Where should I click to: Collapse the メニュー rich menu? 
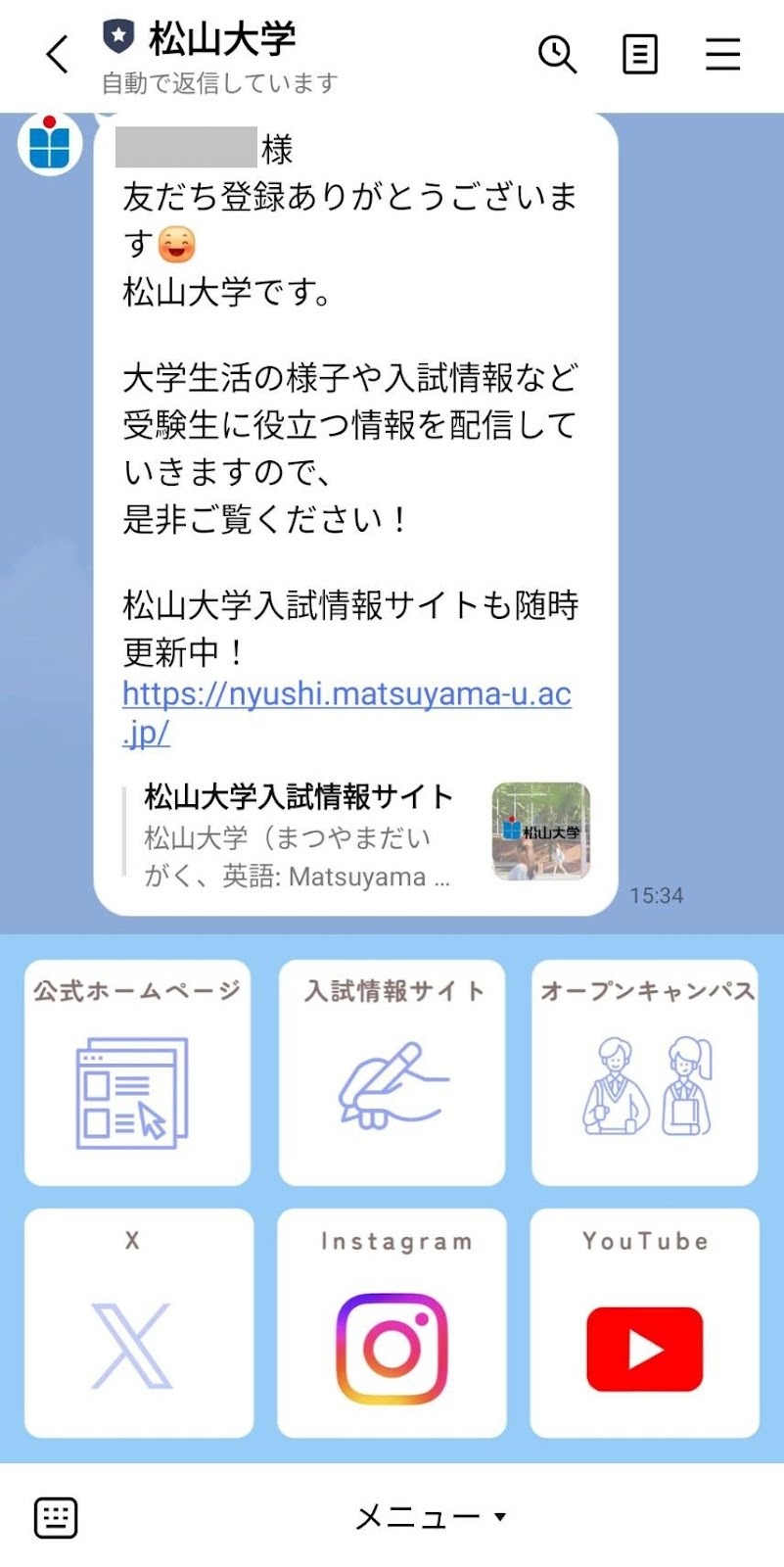tap(431, 1517)
